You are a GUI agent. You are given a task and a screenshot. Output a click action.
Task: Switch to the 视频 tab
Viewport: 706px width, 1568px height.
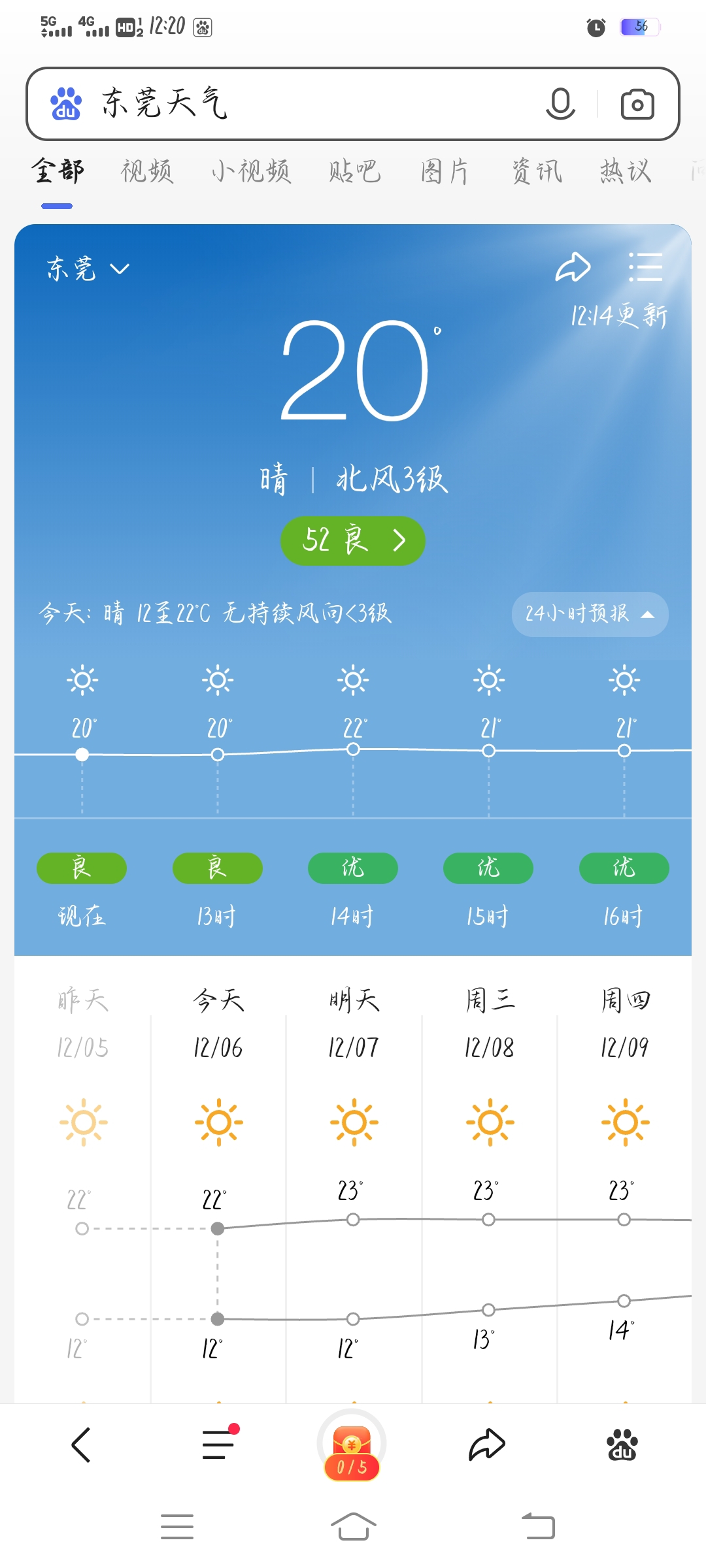147,172
